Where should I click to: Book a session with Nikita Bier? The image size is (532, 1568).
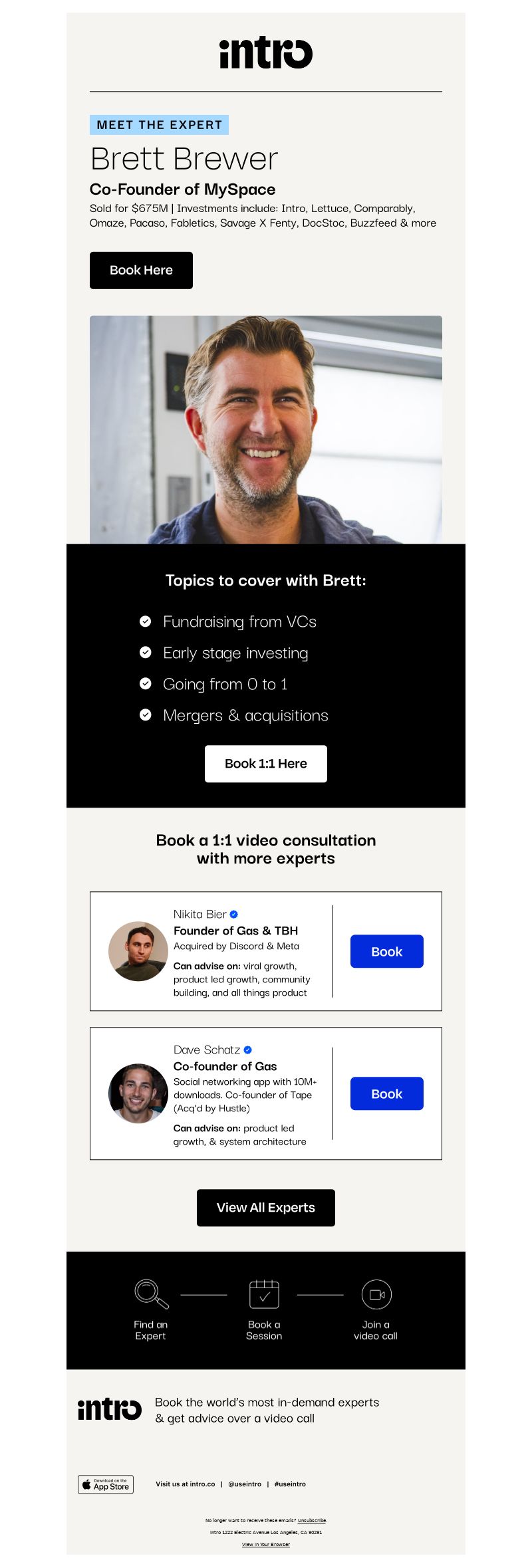click(x=386, y=951)
